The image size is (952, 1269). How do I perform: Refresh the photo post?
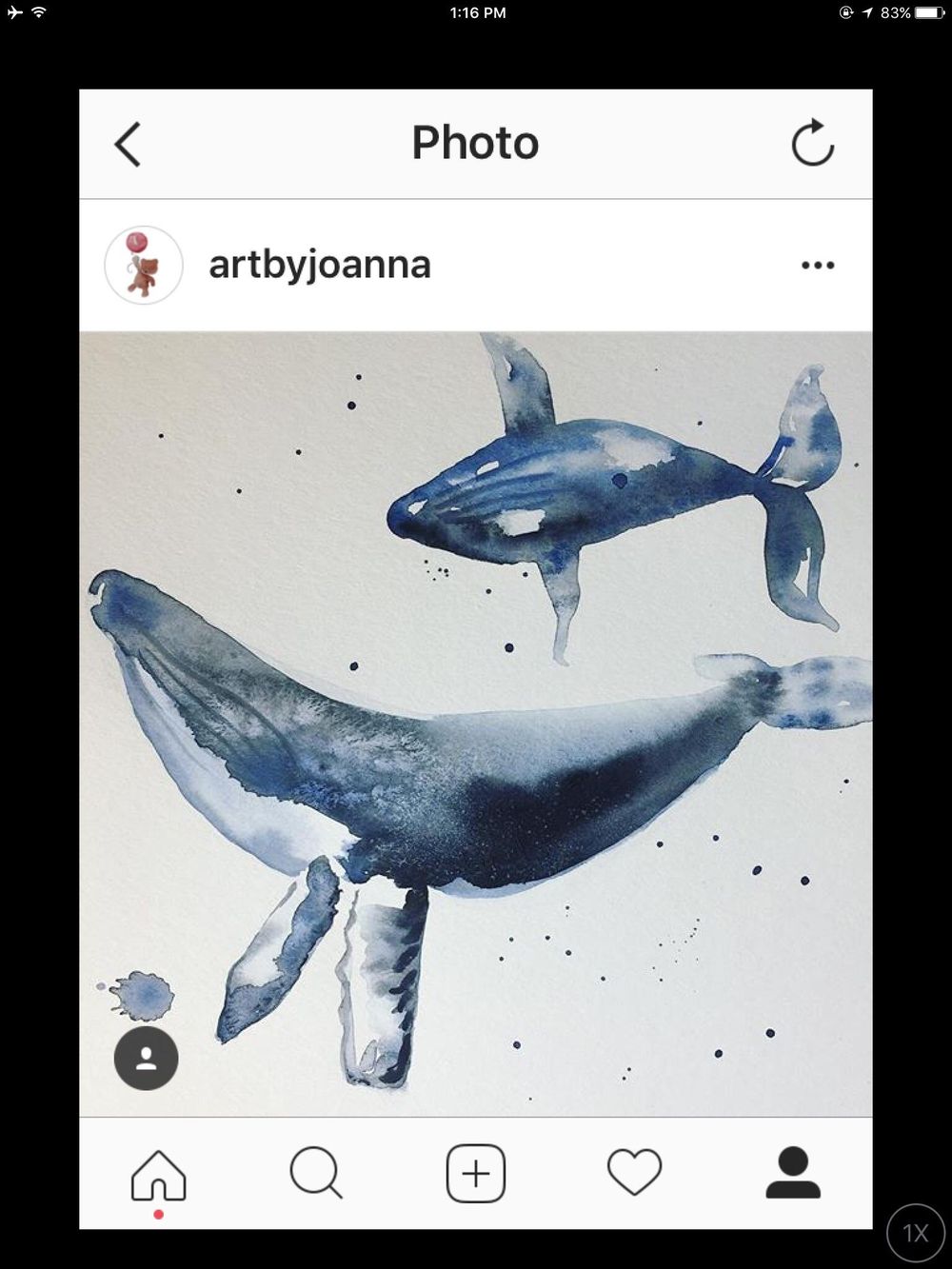[812, 144]
